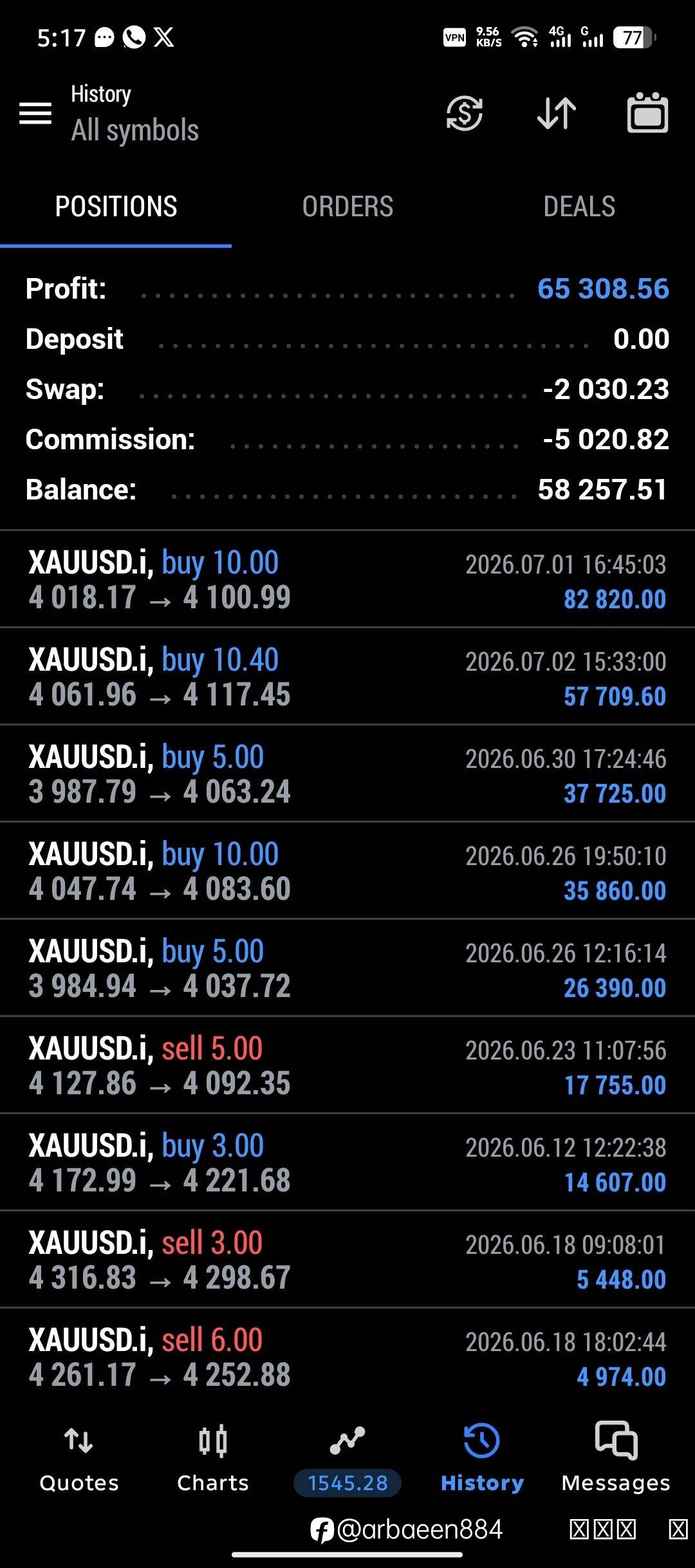Open the sell 5.00 position
Image resolution: width=695 pixels, height=1568 pixels.
click(x=347, y=1065)
